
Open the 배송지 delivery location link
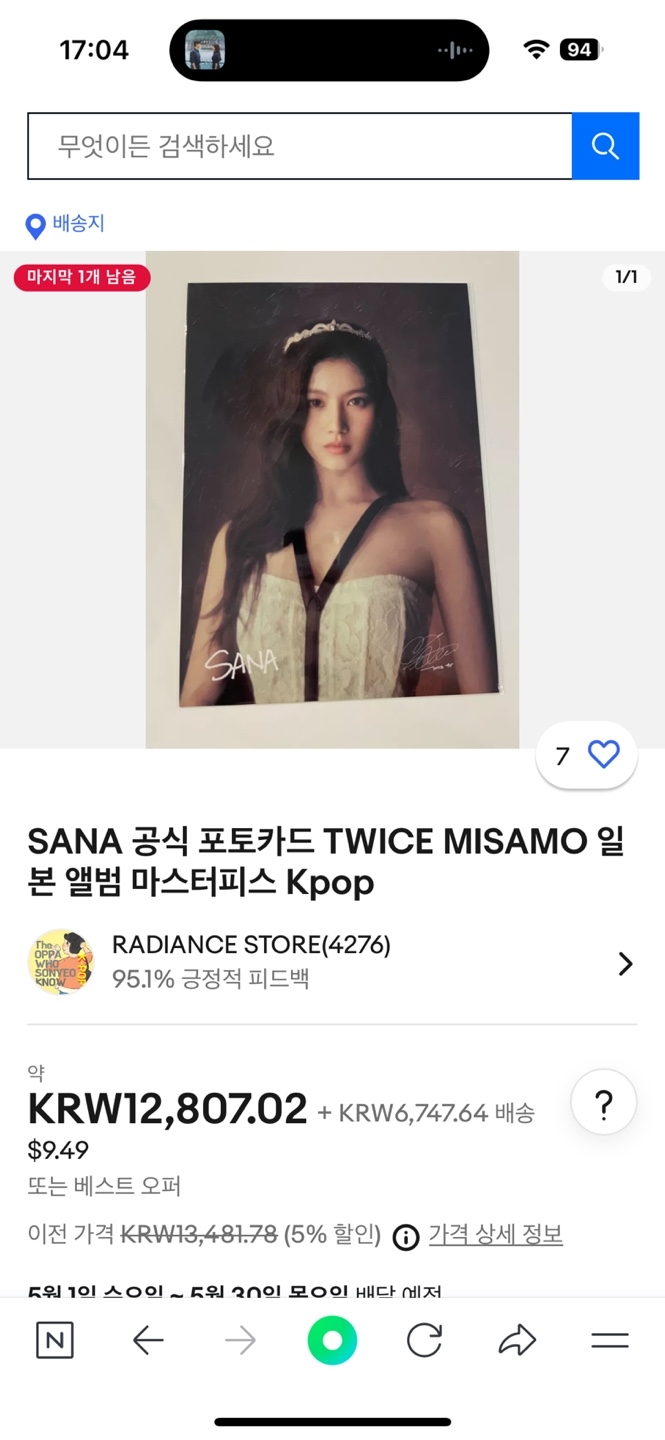pos(66,224)
